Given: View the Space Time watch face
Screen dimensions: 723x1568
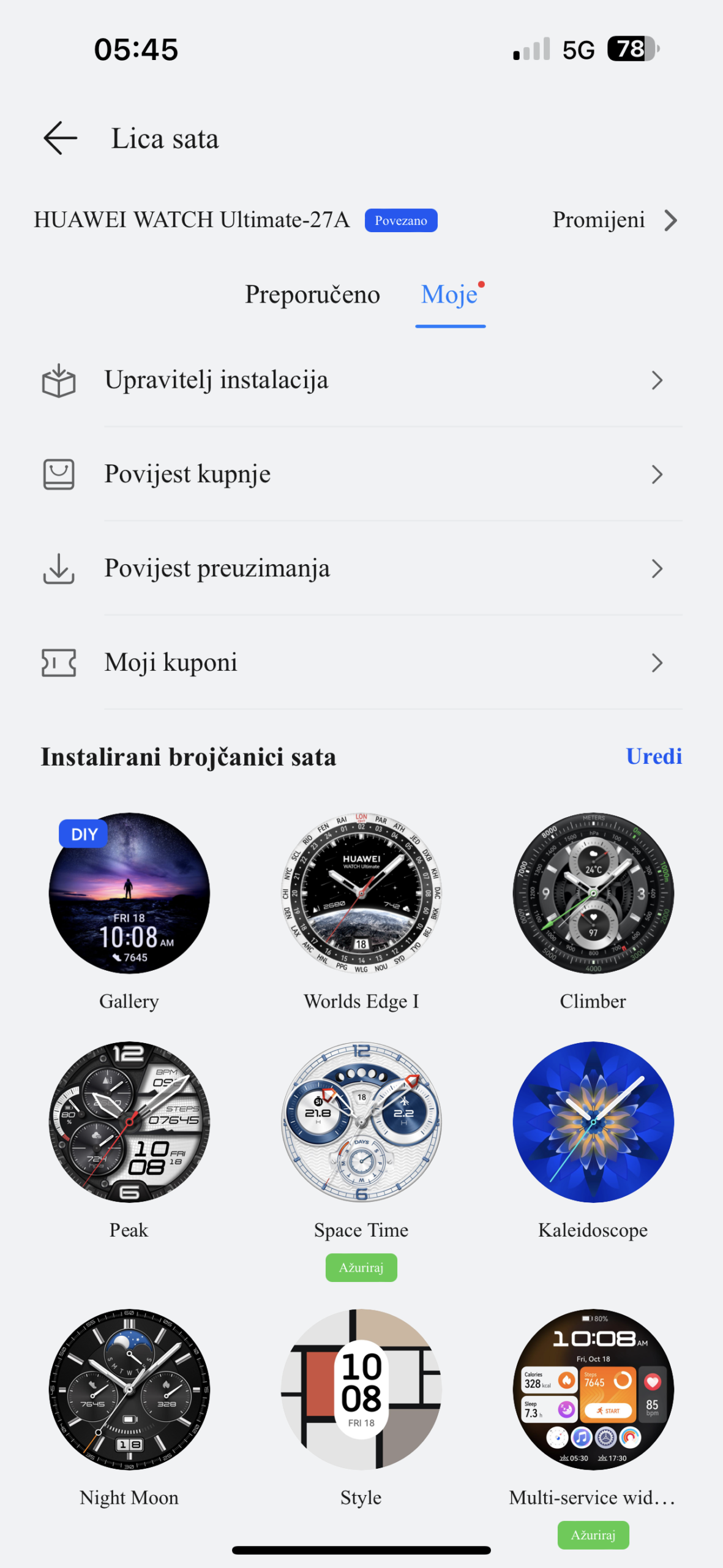Looking at the screenshot, I should click(x=361, y=1122).
